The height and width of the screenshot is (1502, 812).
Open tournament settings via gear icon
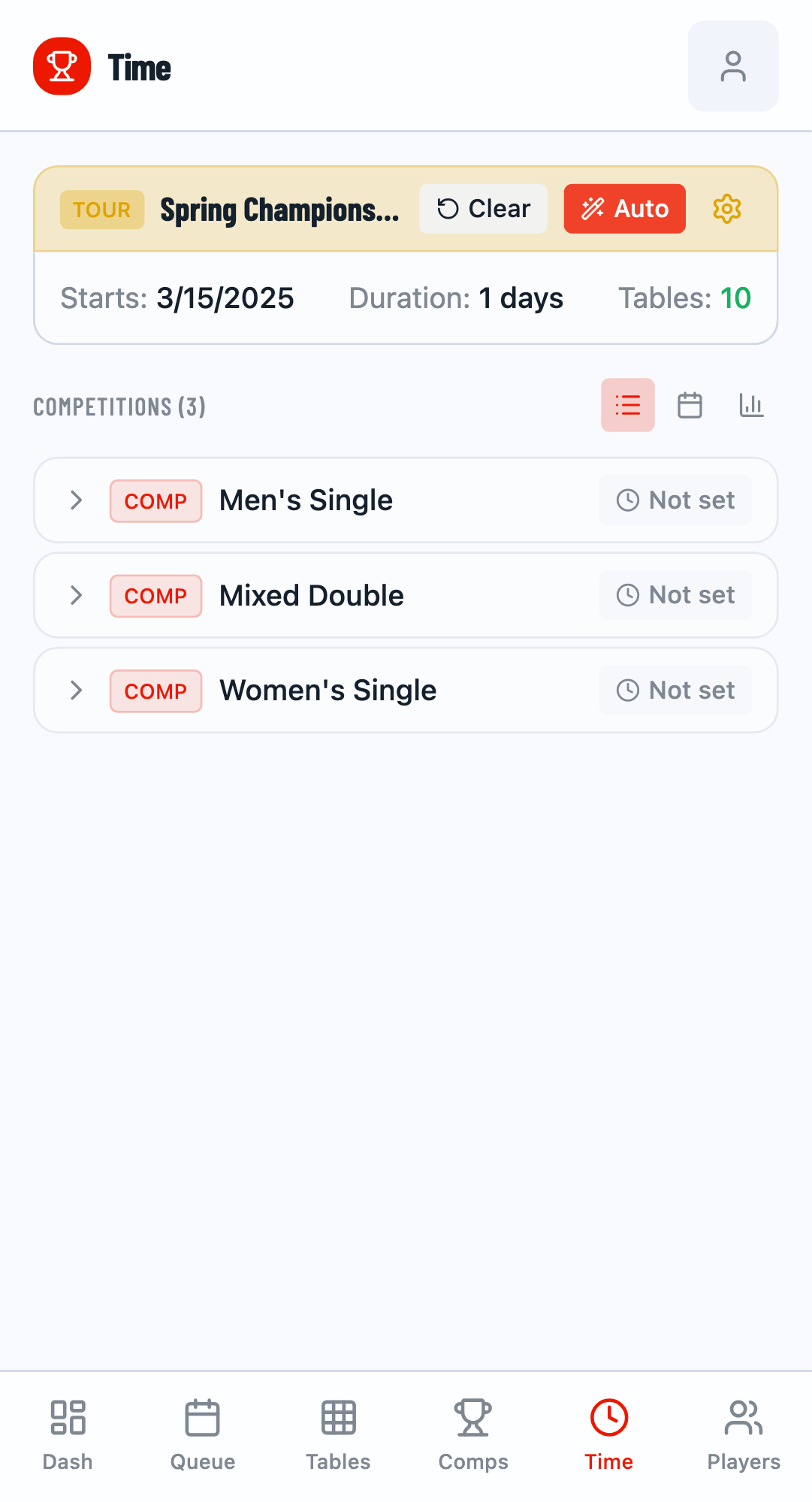tap(726, 209)
